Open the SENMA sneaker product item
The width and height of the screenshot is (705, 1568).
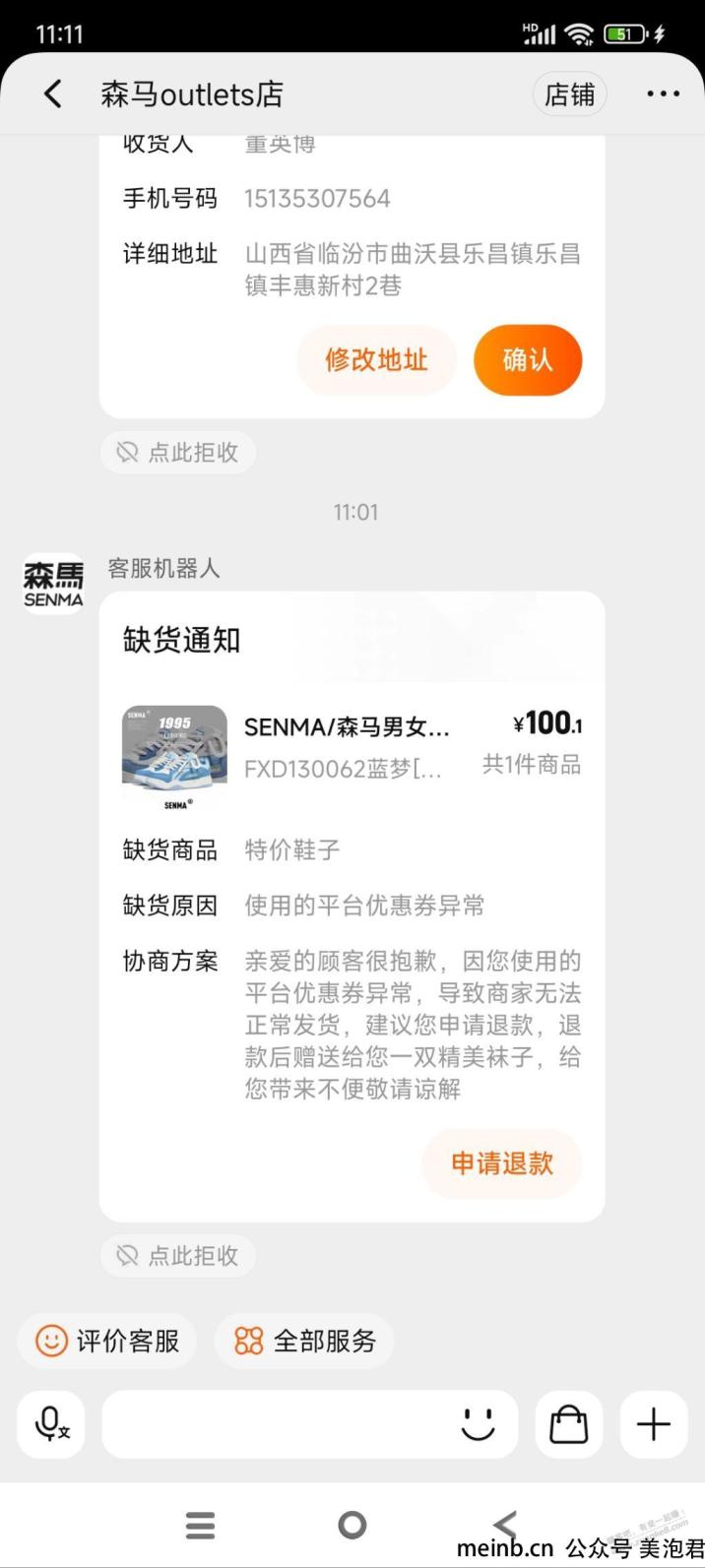click(351, 757)
